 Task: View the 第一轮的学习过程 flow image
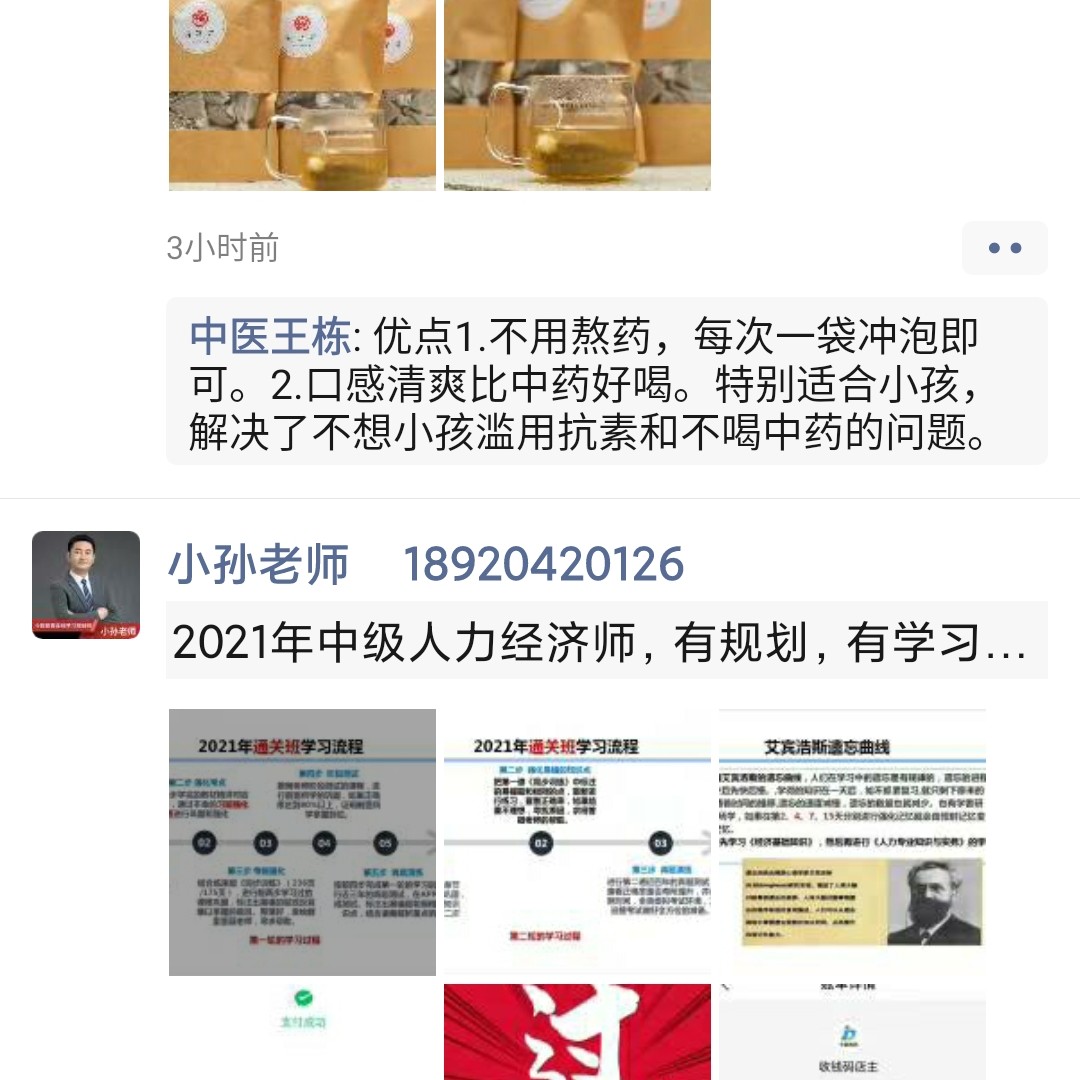coord(302,842)
